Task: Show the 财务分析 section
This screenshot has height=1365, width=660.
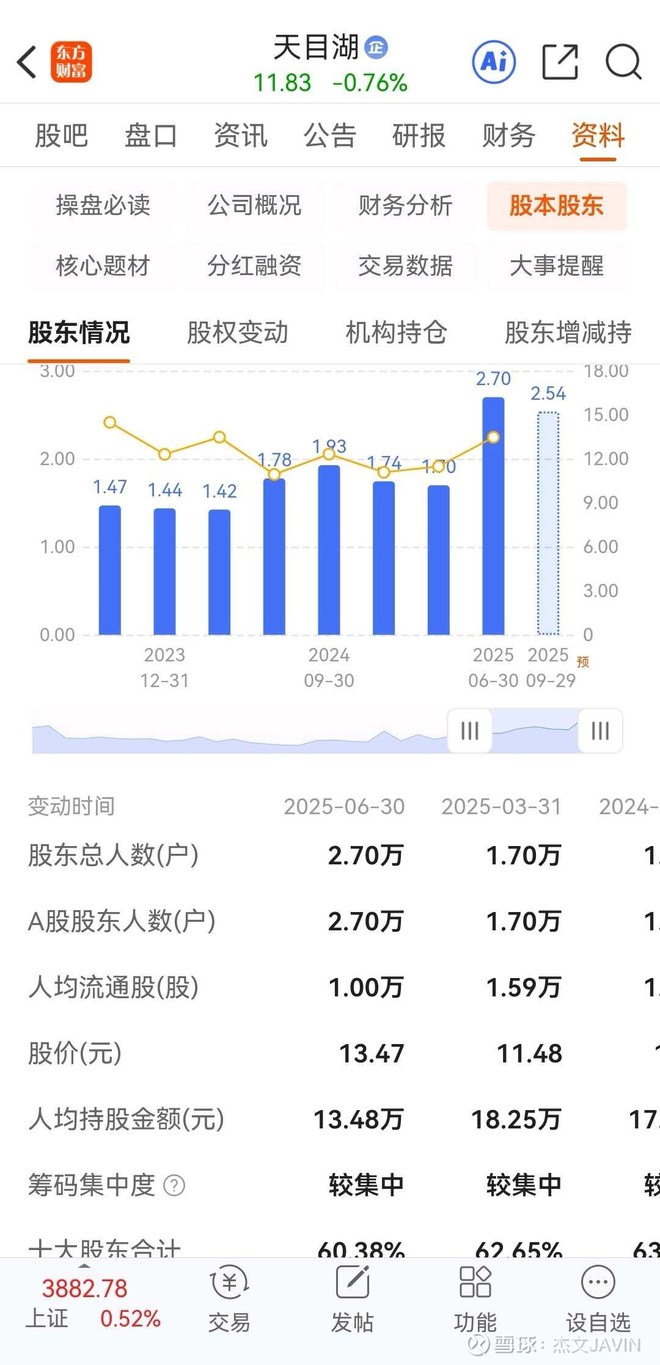Action: click(x=405, y=206)
